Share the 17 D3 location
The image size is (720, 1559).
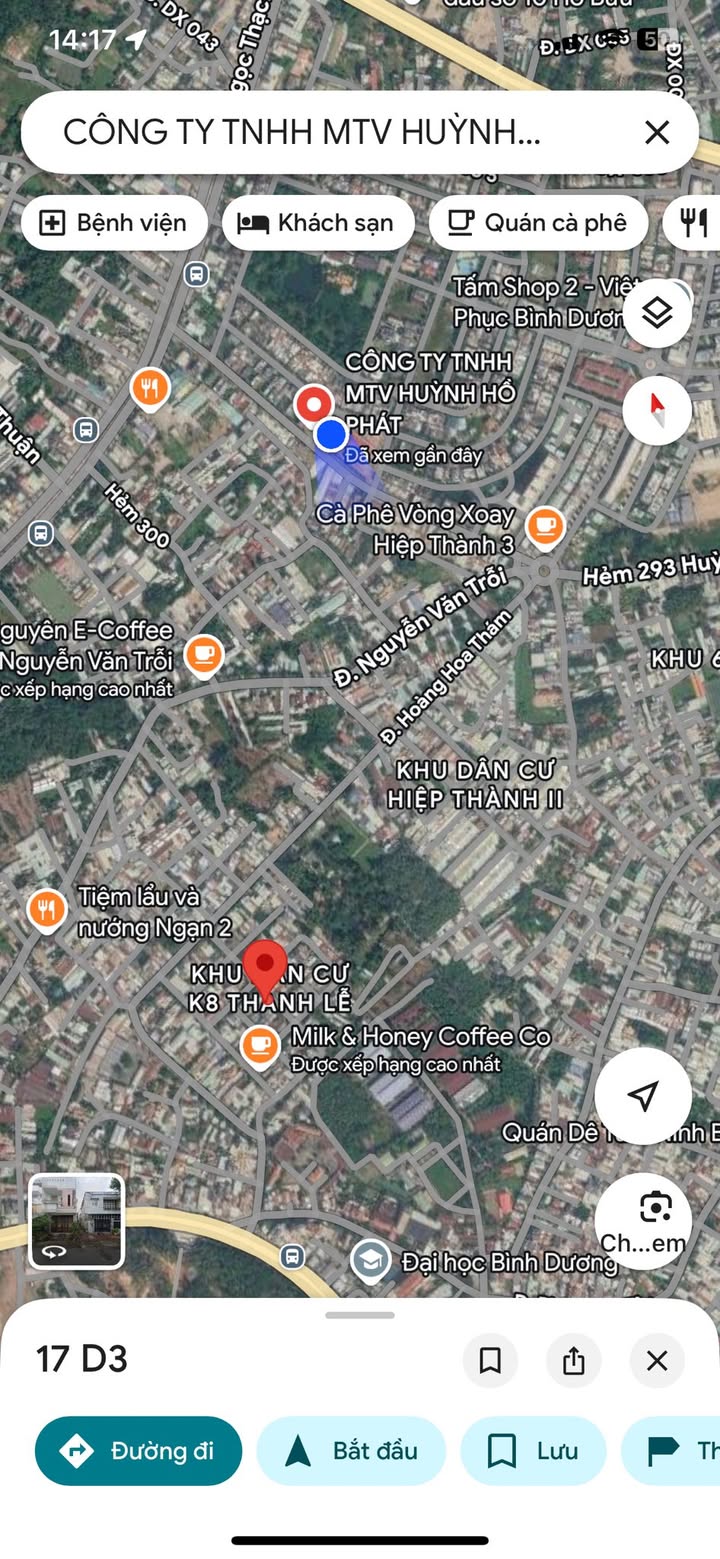click(574, 1360)
